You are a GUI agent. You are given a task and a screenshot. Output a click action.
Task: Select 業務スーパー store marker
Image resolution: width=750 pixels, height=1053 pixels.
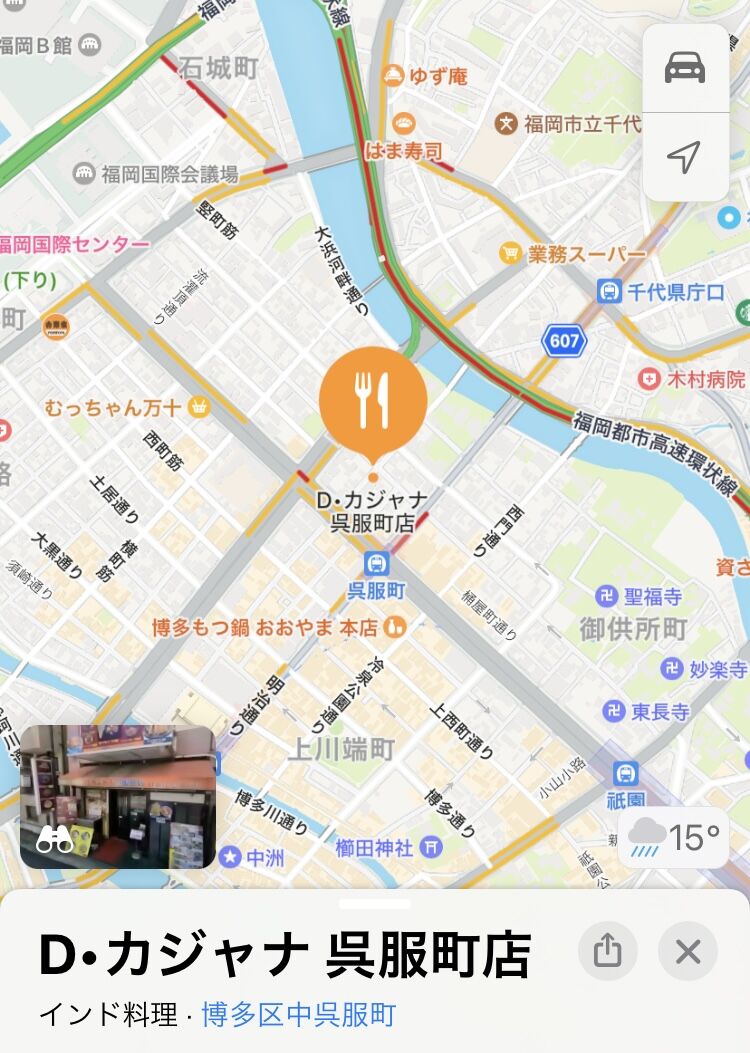[x=511, y=254]
